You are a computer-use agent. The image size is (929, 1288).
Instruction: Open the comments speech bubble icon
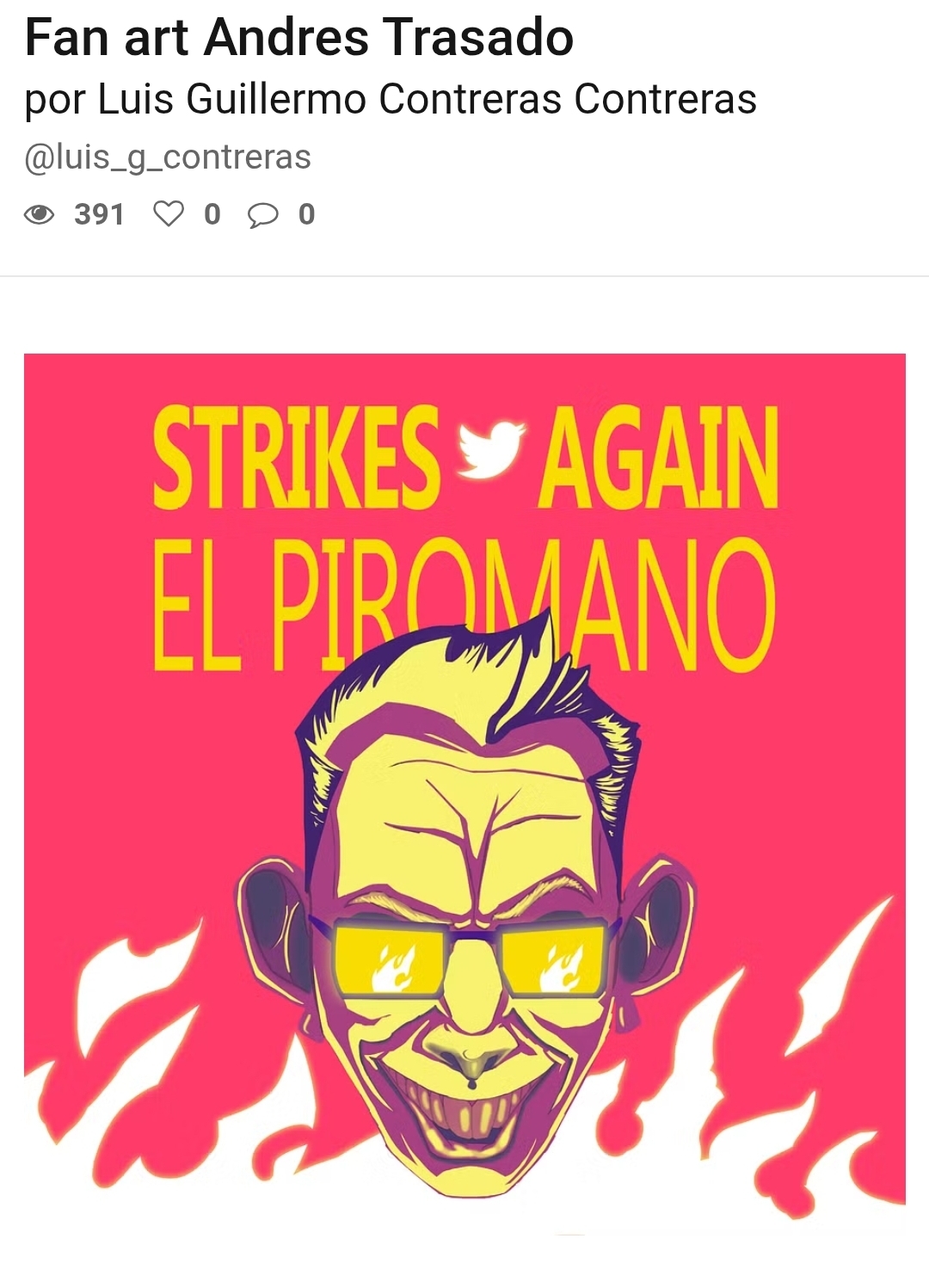click(x=262, y=214)
